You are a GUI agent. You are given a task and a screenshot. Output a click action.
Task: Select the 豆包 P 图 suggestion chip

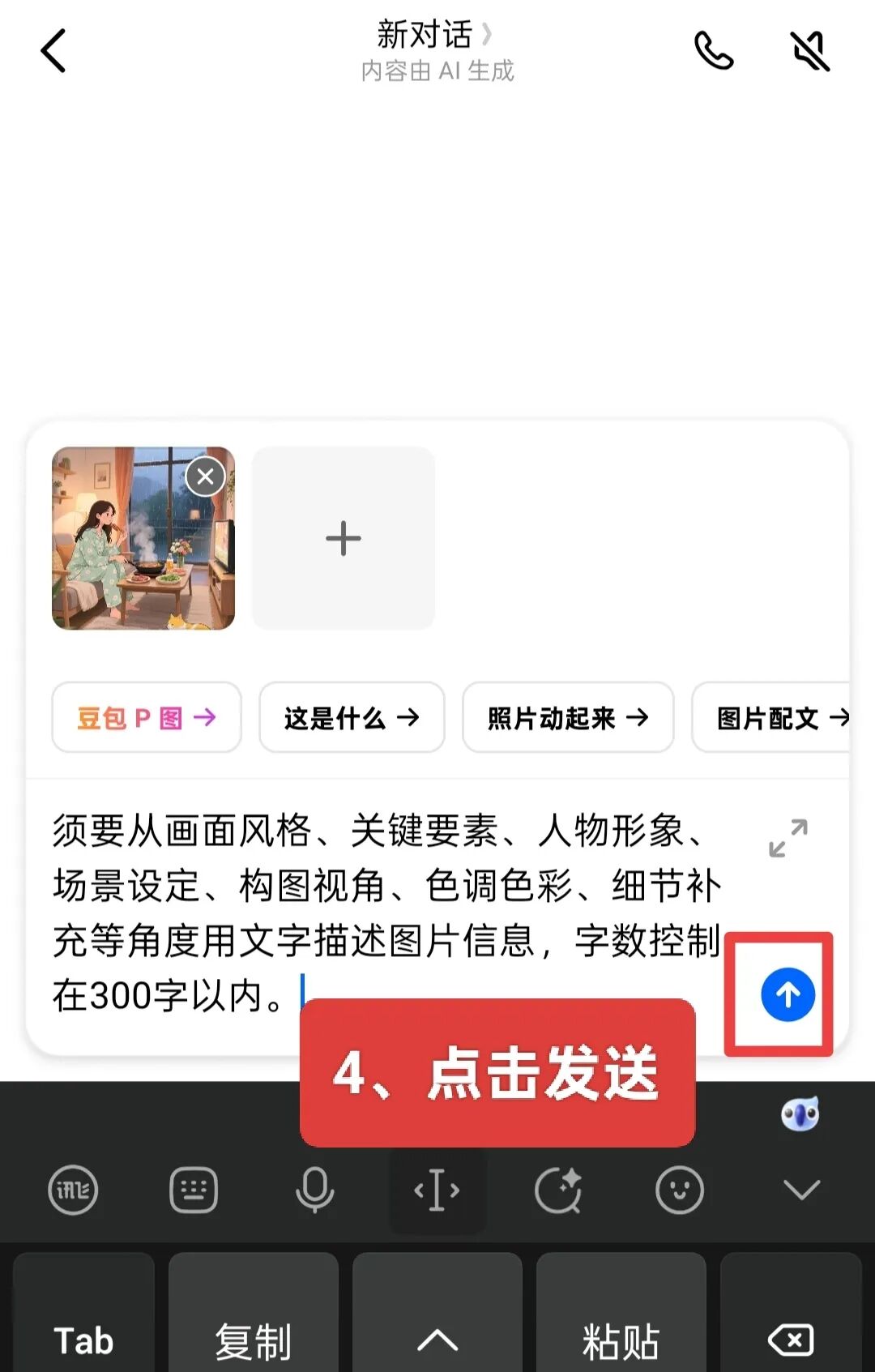(x=147, y=717)
